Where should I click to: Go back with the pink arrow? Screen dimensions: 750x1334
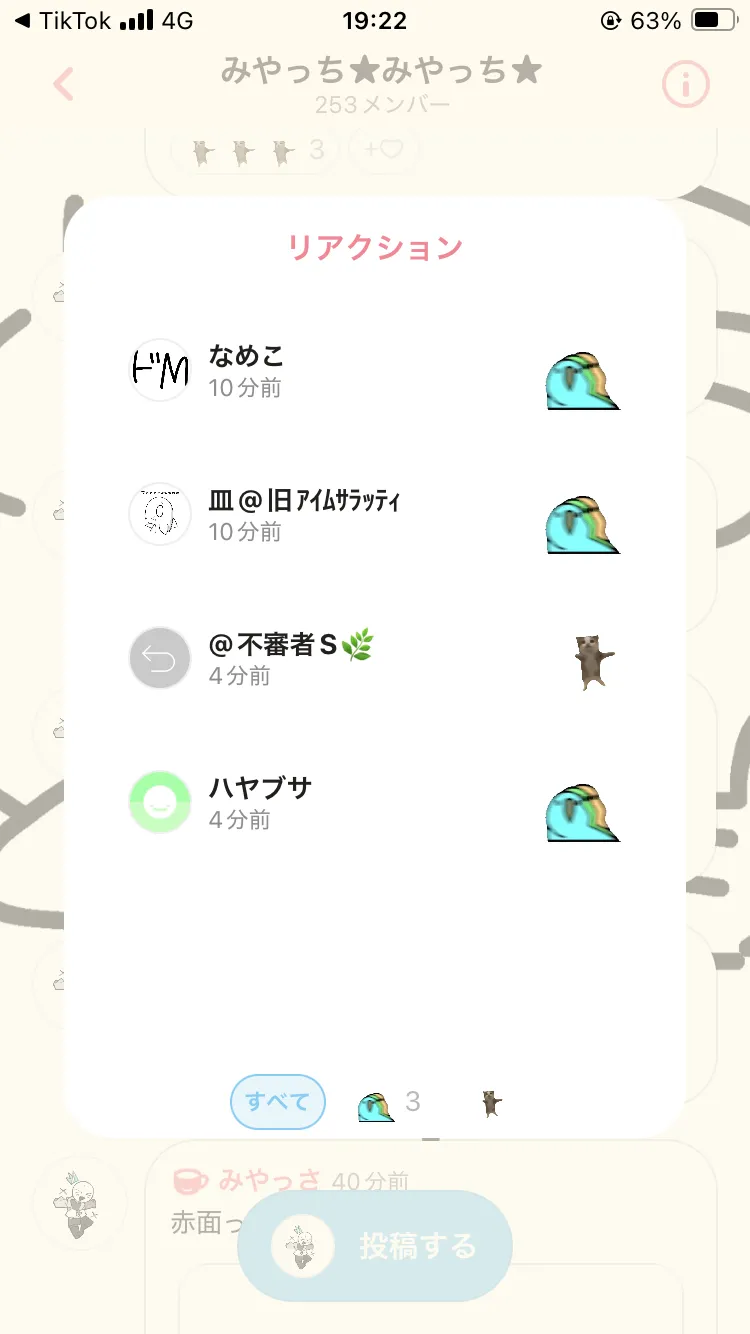pos(64,84)
